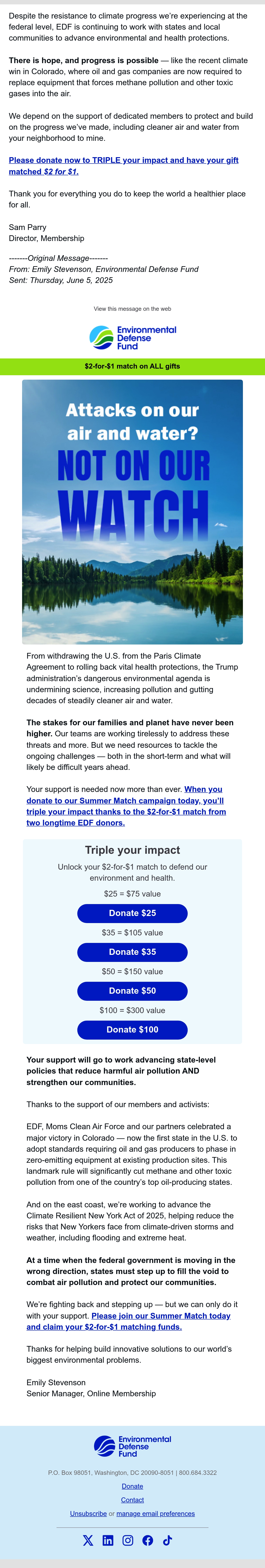Choose the Donate $35 button
The width and height of the screenshot is (265, 1568).
[132, 952]
